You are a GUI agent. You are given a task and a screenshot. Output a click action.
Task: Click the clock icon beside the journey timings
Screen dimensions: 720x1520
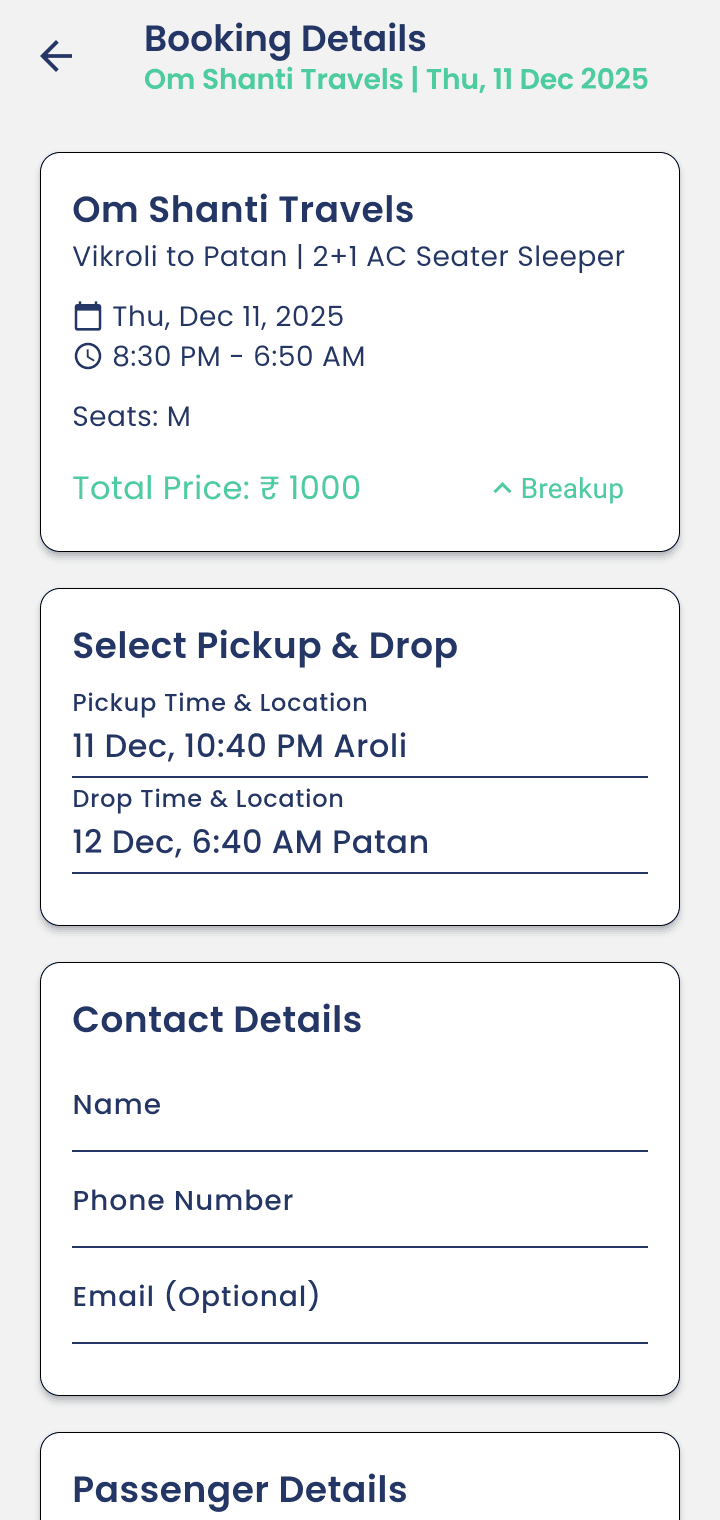pos(88,356)
